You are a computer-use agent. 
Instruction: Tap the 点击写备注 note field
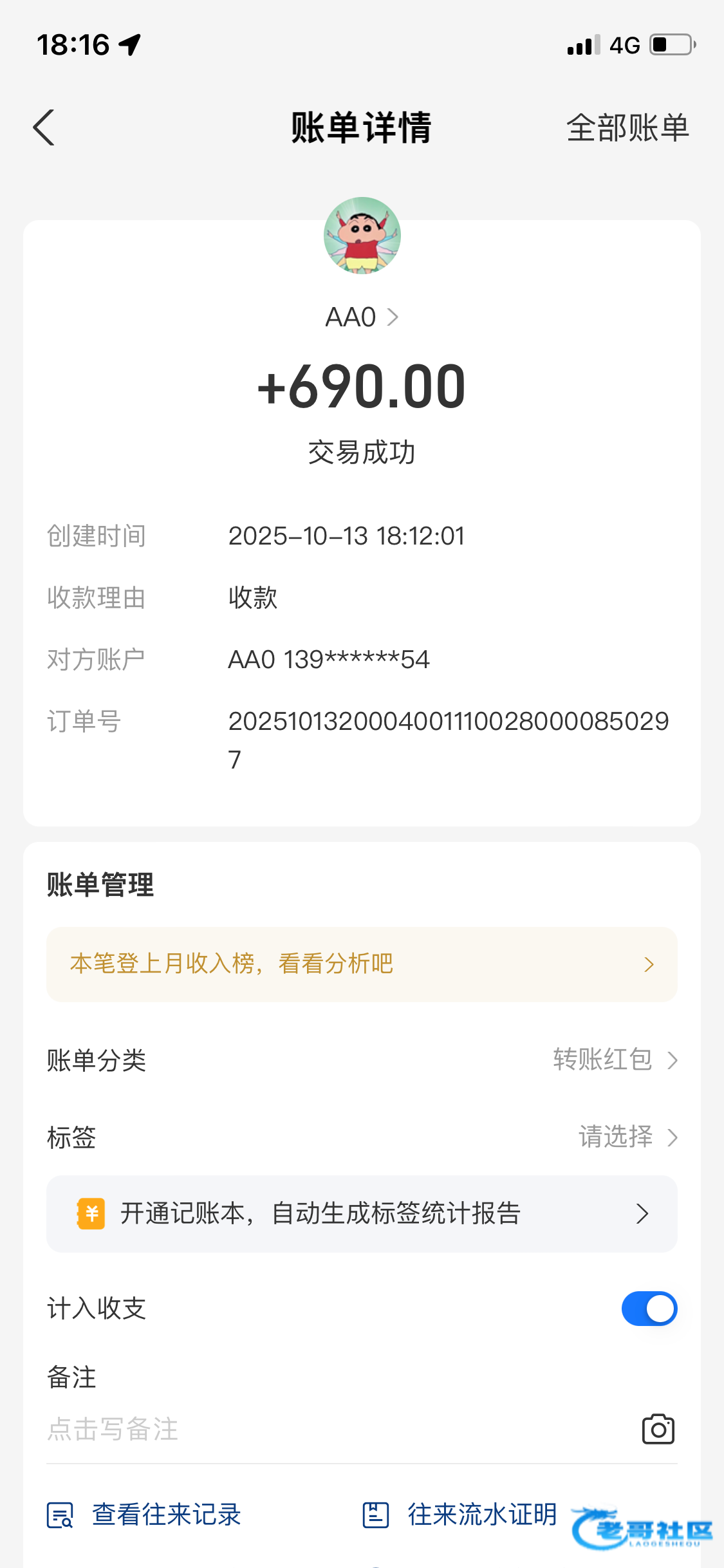tap(257, 1429)
